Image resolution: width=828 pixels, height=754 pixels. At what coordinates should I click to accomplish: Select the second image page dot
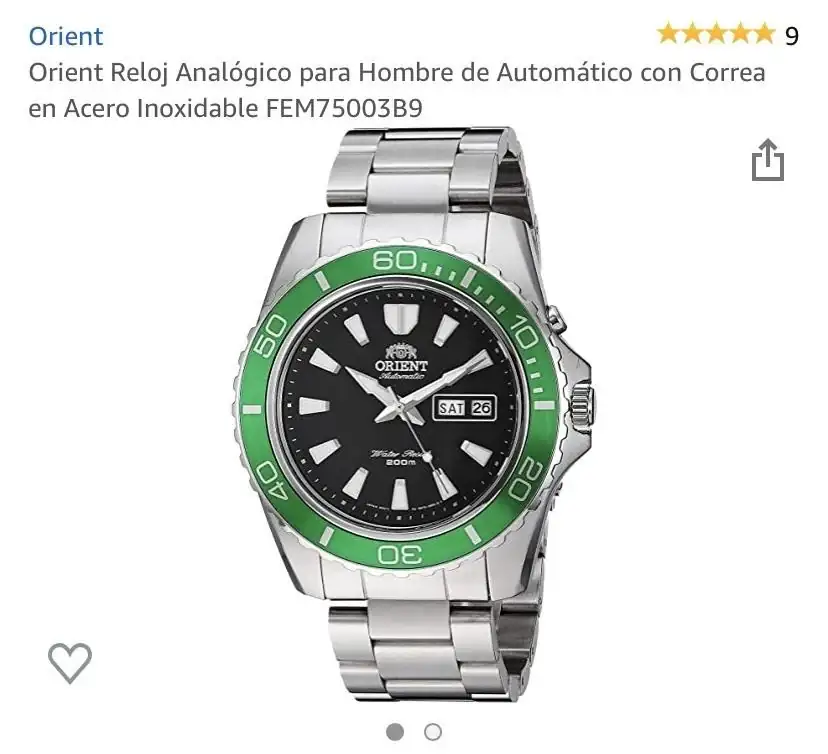coord(433,732)
